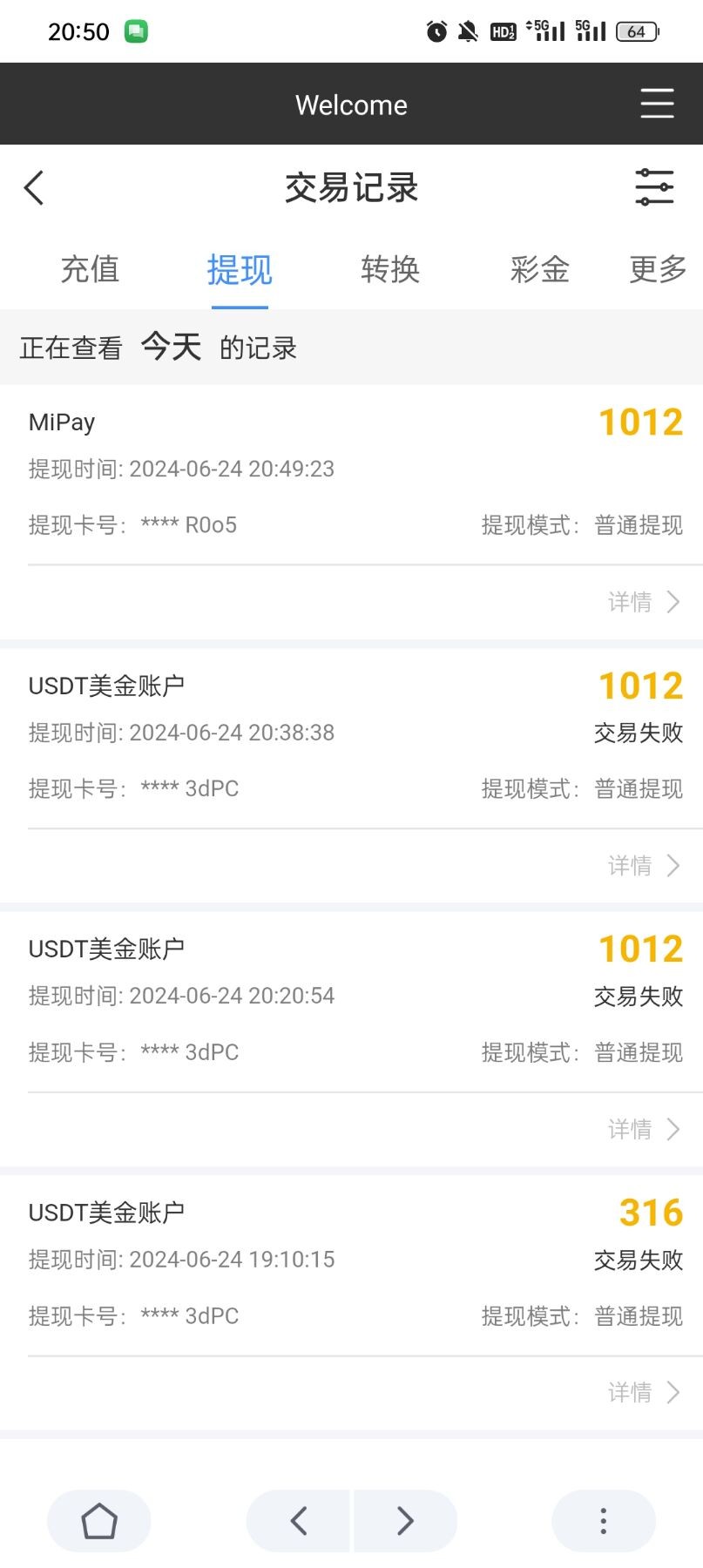Tap the browser home button
This screenshot has width=703, height=1568.
[x=98, y=1521]
